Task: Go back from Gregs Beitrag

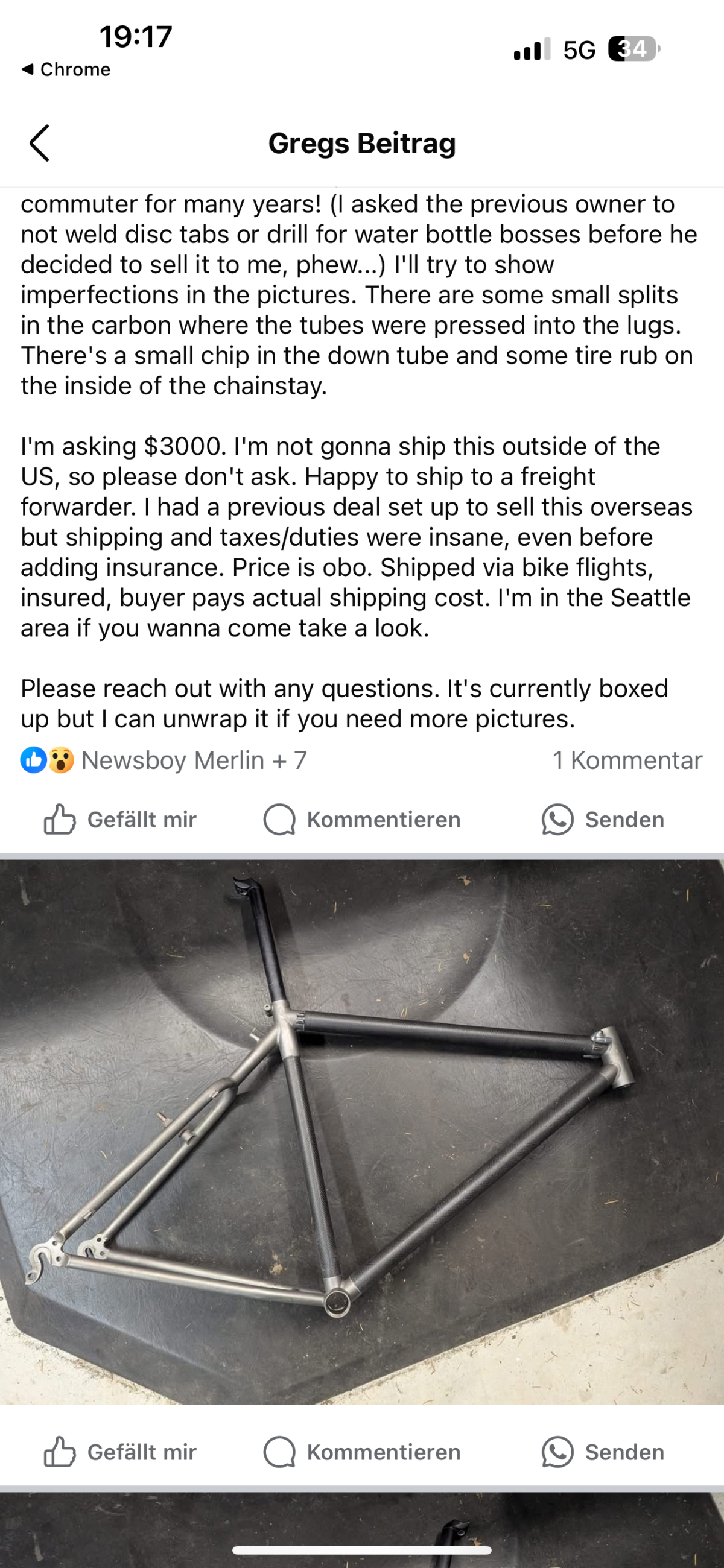Action: point(40,143)
